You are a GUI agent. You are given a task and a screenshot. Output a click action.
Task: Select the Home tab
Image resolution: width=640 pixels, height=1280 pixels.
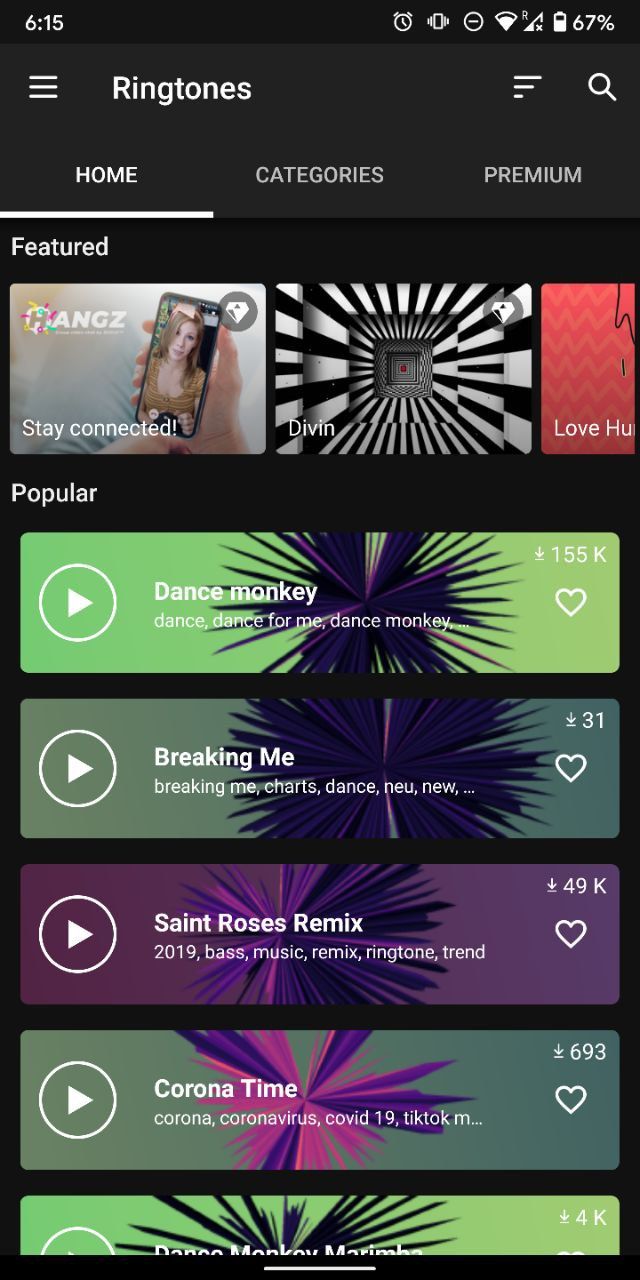[x=106, y=175]
